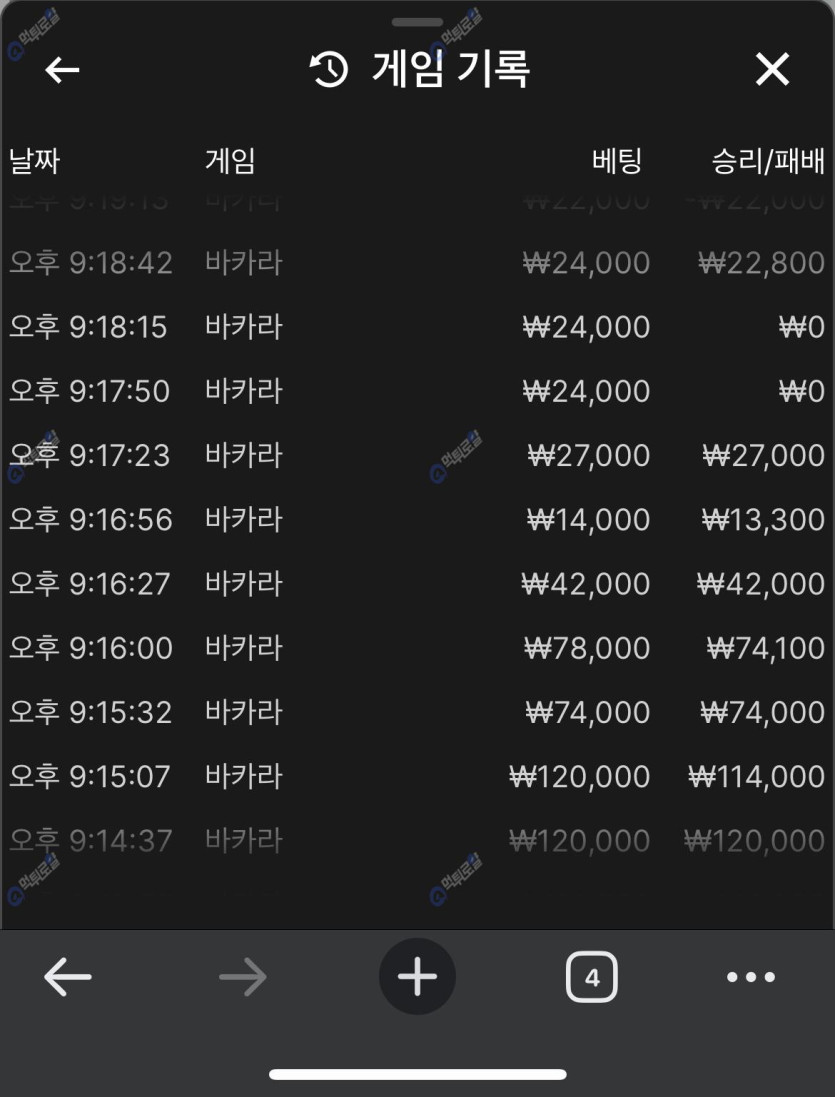835x1097 pixels.
Task: Close the 게임 기록 panel
Action: [772, 70]
